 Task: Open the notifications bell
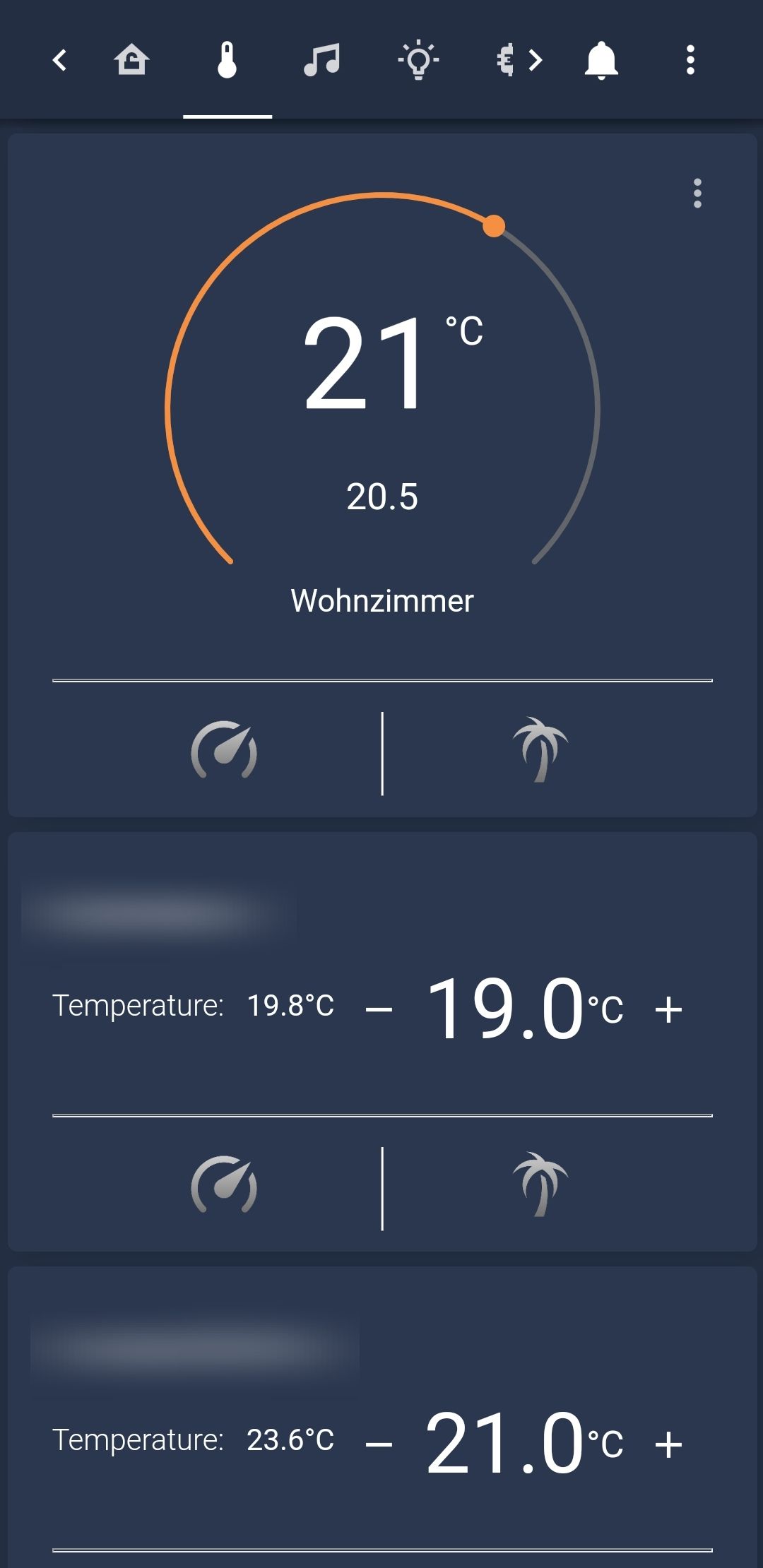601,60
